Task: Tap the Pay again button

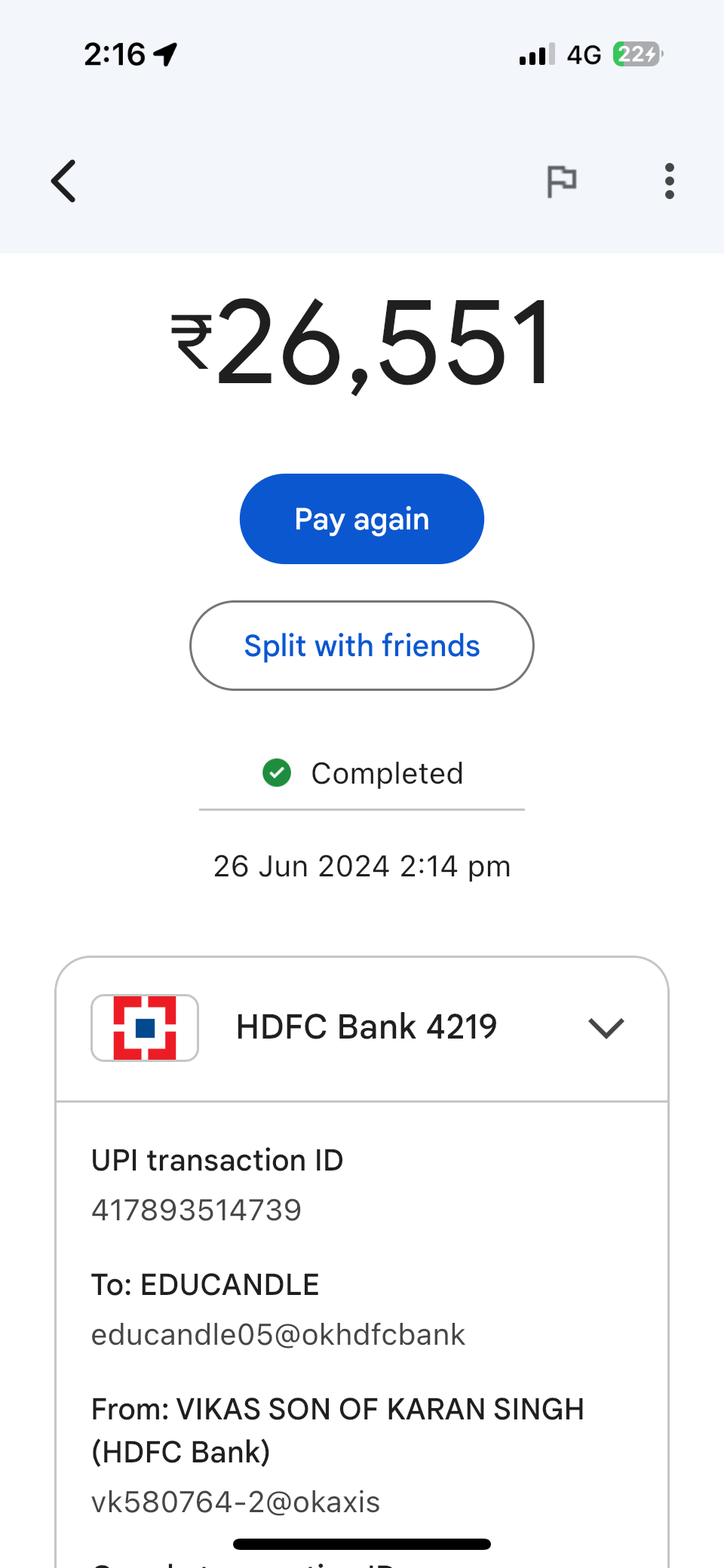Action: coord(362,519)
